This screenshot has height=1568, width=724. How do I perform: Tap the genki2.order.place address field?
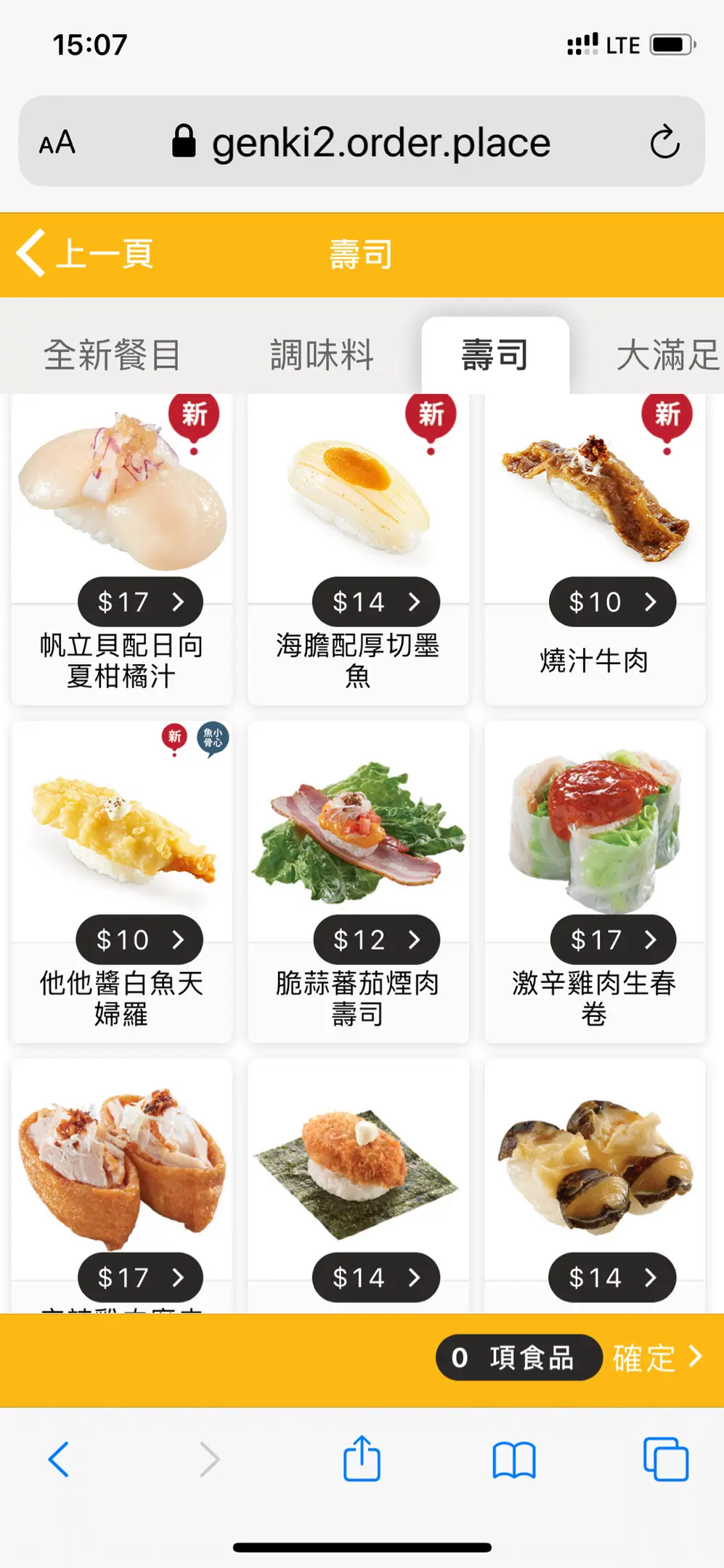coord(380,142)
